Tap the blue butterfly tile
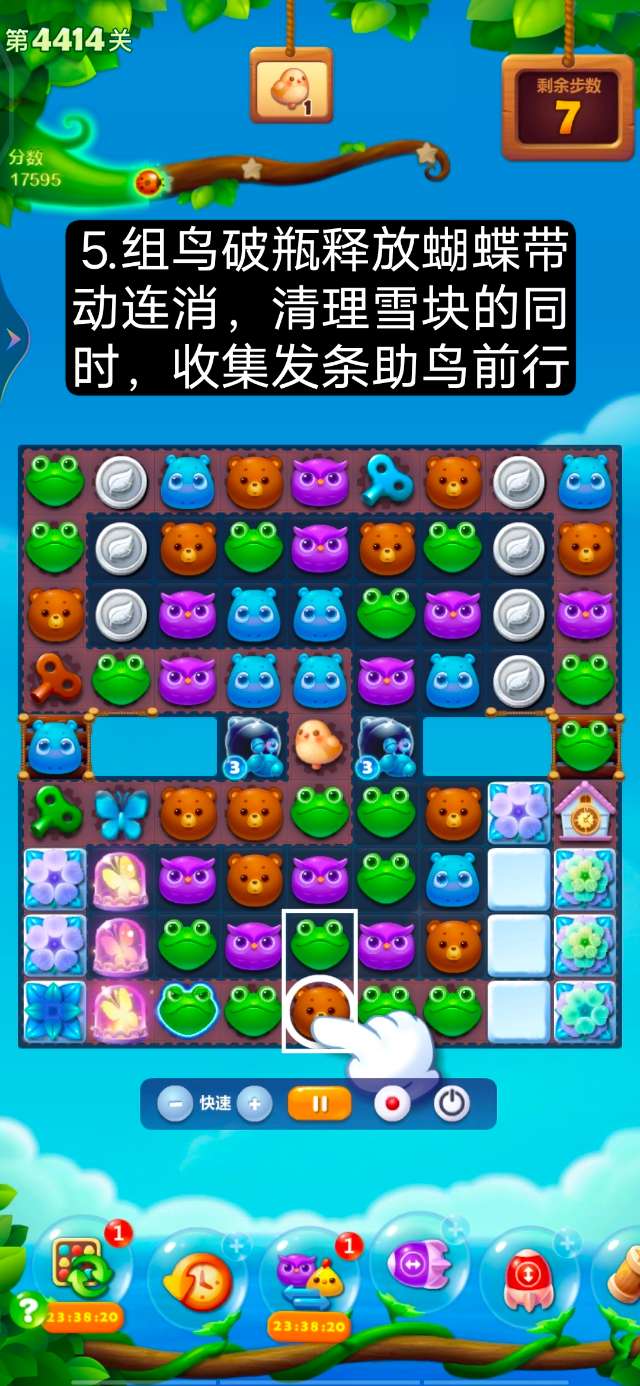The height and width of the screenshot is (1386, 640). point(121,812)
